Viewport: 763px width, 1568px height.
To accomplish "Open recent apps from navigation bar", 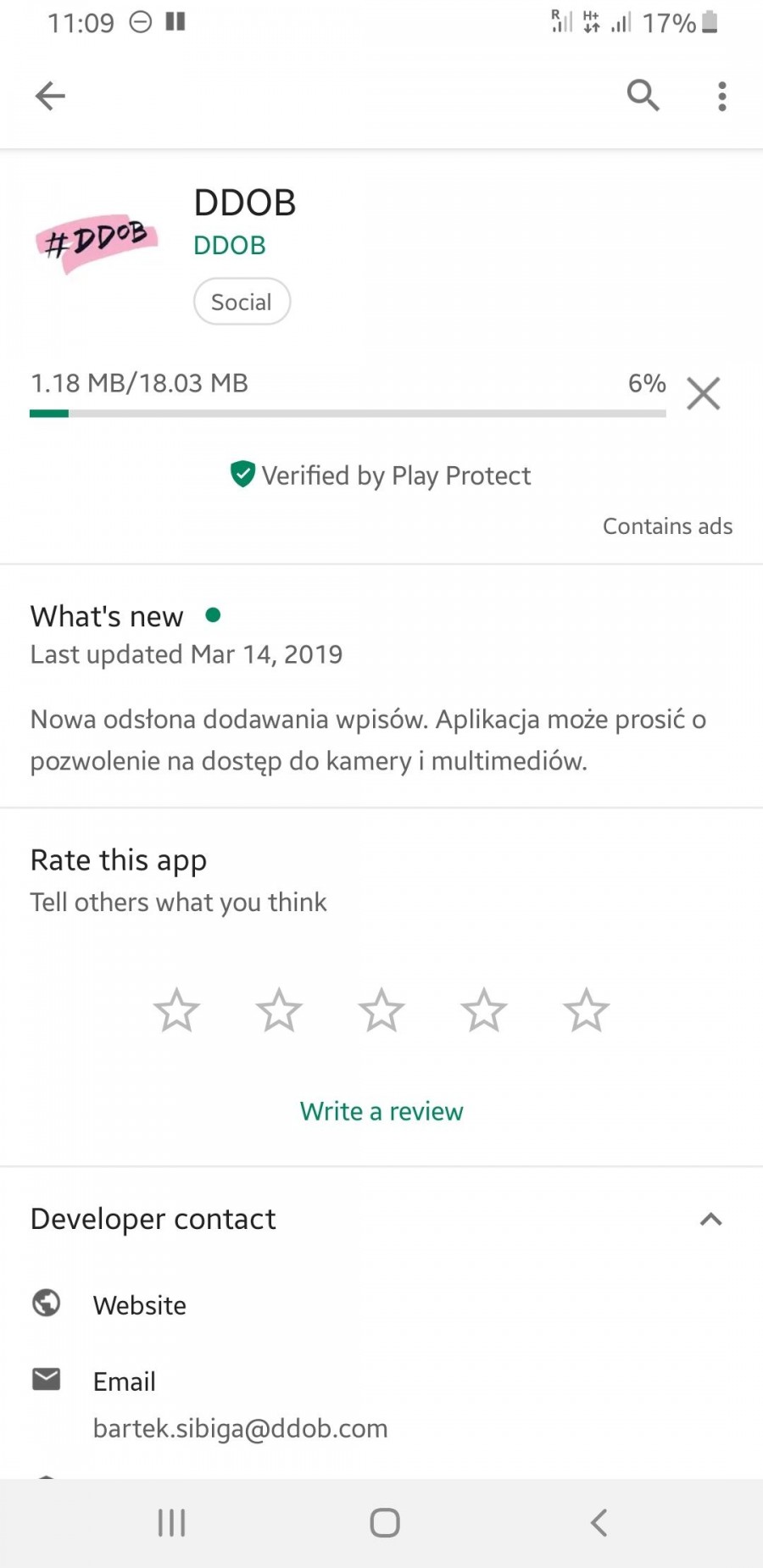I will 171,1522.
